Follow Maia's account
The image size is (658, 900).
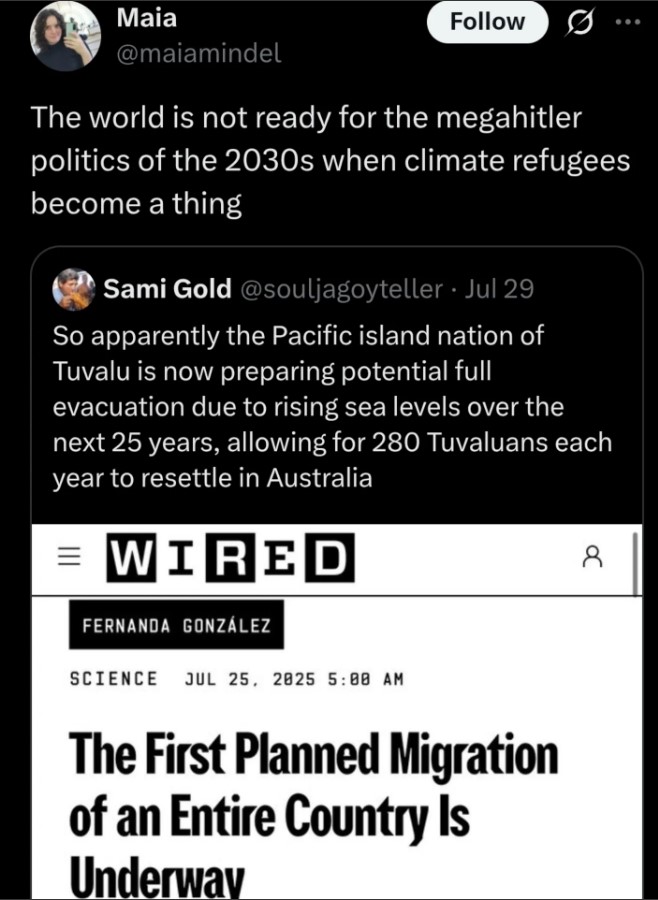click(x=487, y=22)
